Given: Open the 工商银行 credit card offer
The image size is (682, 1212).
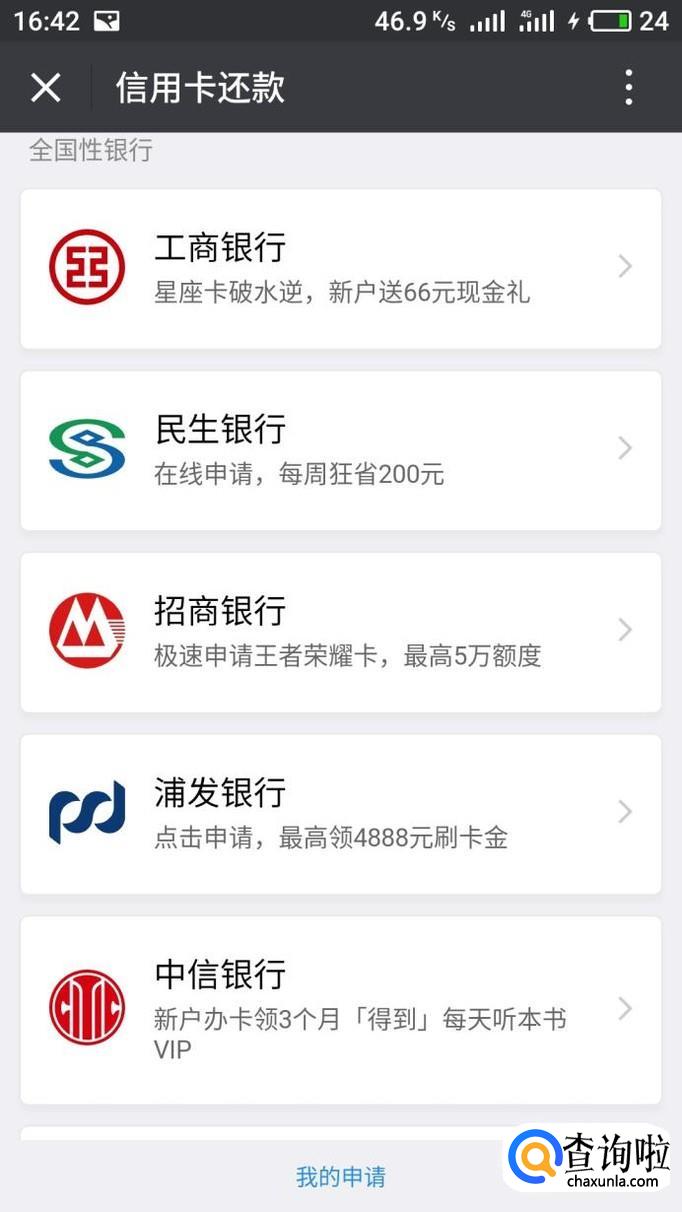Looking at the screenshot, I should point(340,268).
